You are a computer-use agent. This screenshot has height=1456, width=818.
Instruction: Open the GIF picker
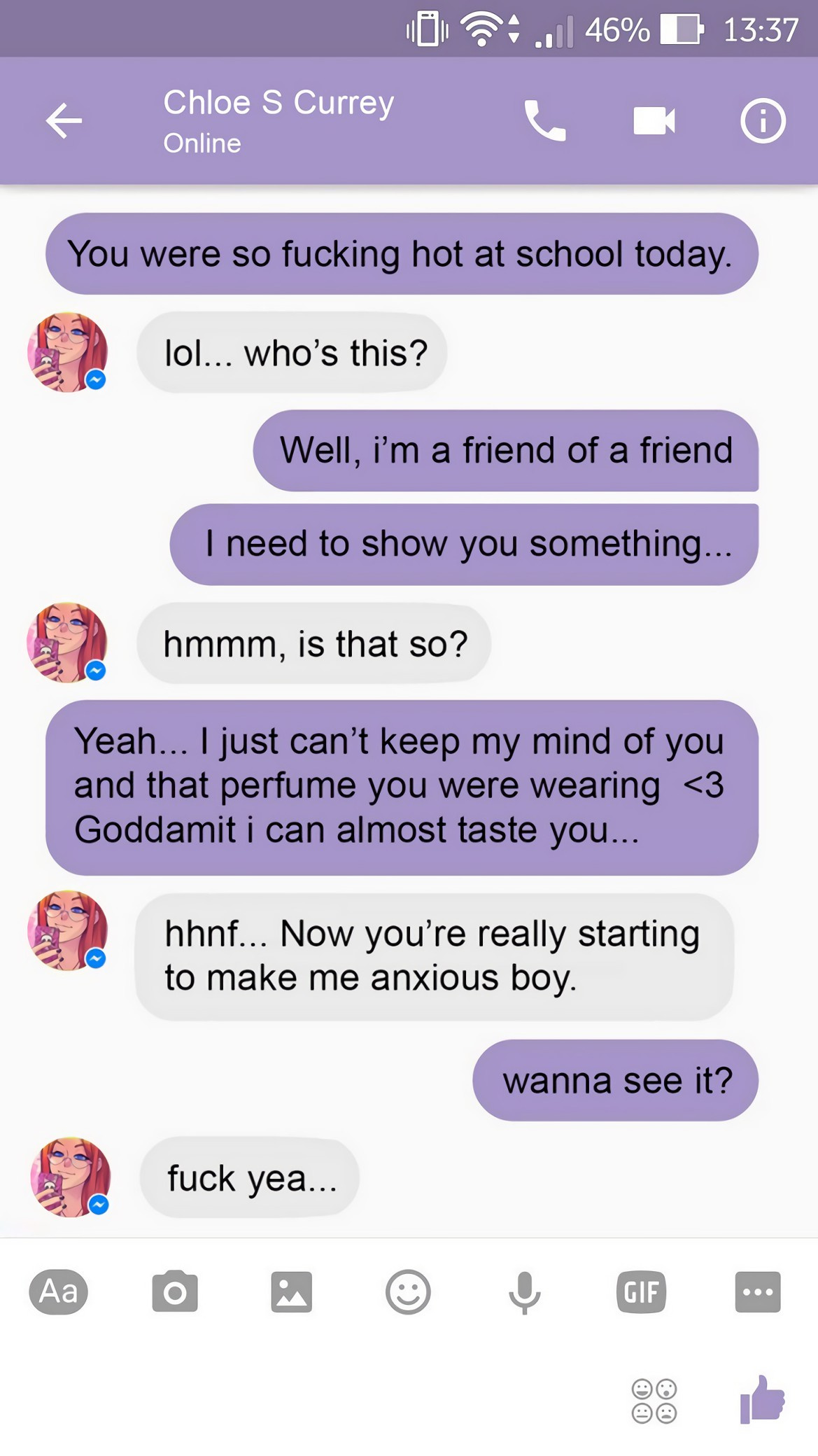click(x=641, y=1291)
